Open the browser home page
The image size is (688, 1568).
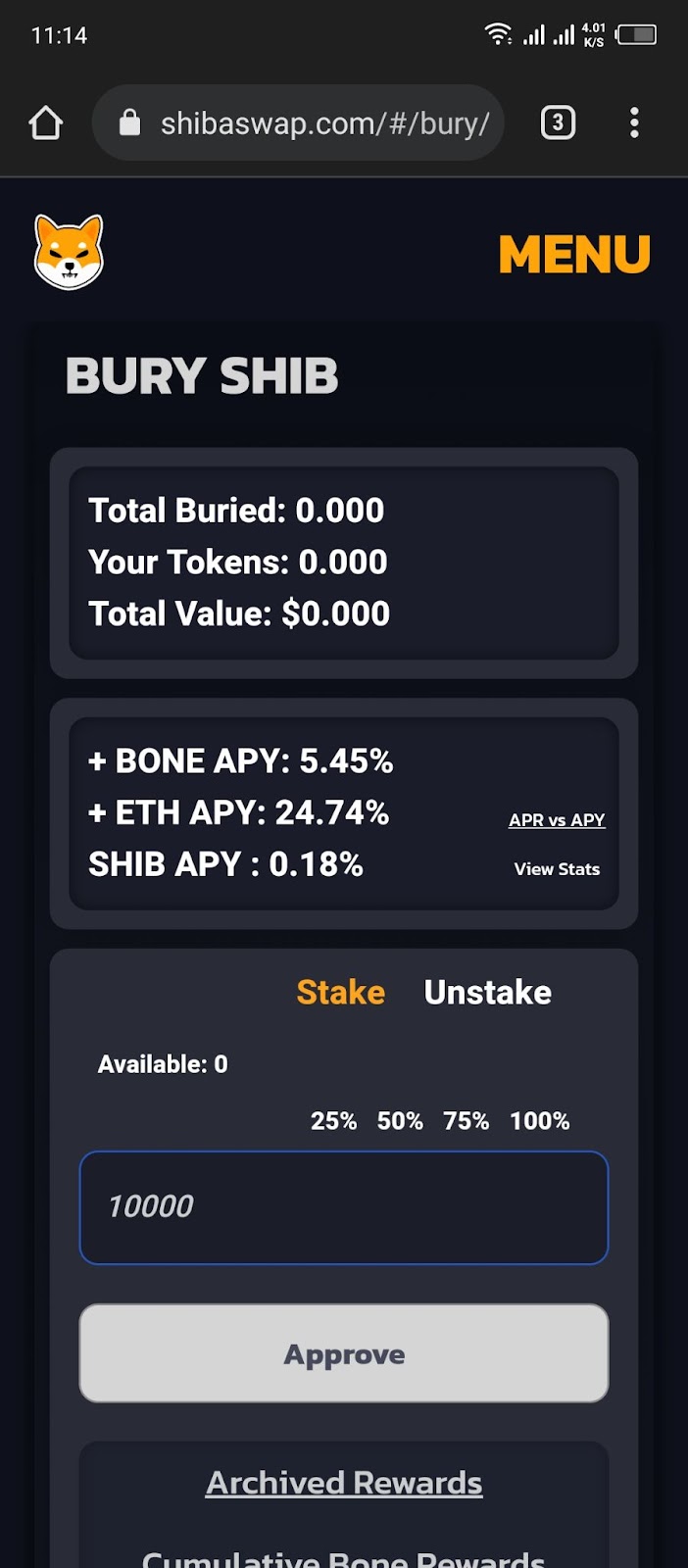point(45,123)
